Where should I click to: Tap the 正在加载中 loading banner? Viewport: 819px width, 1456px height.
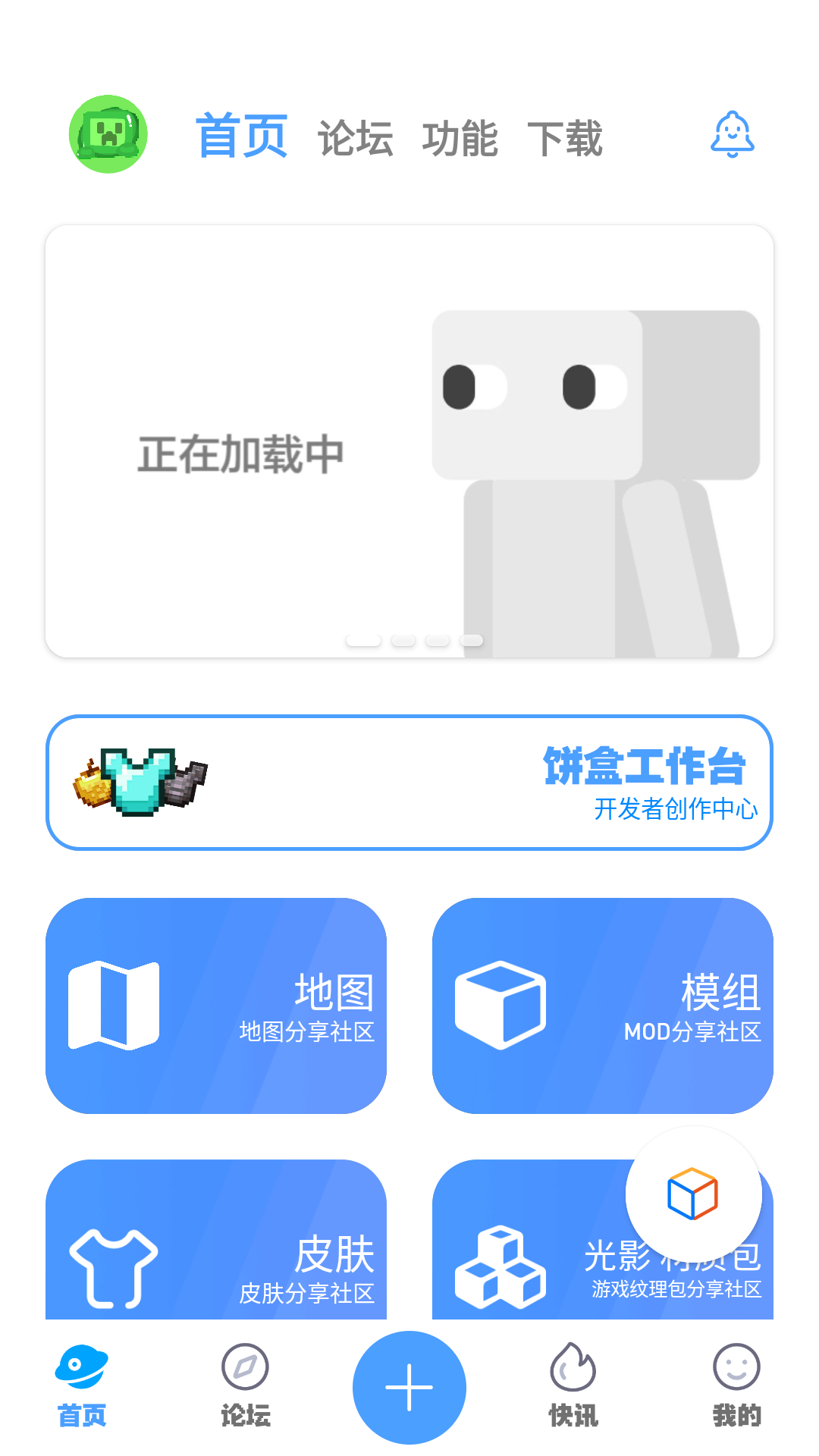pyautogui.click(x=243, y=453)
